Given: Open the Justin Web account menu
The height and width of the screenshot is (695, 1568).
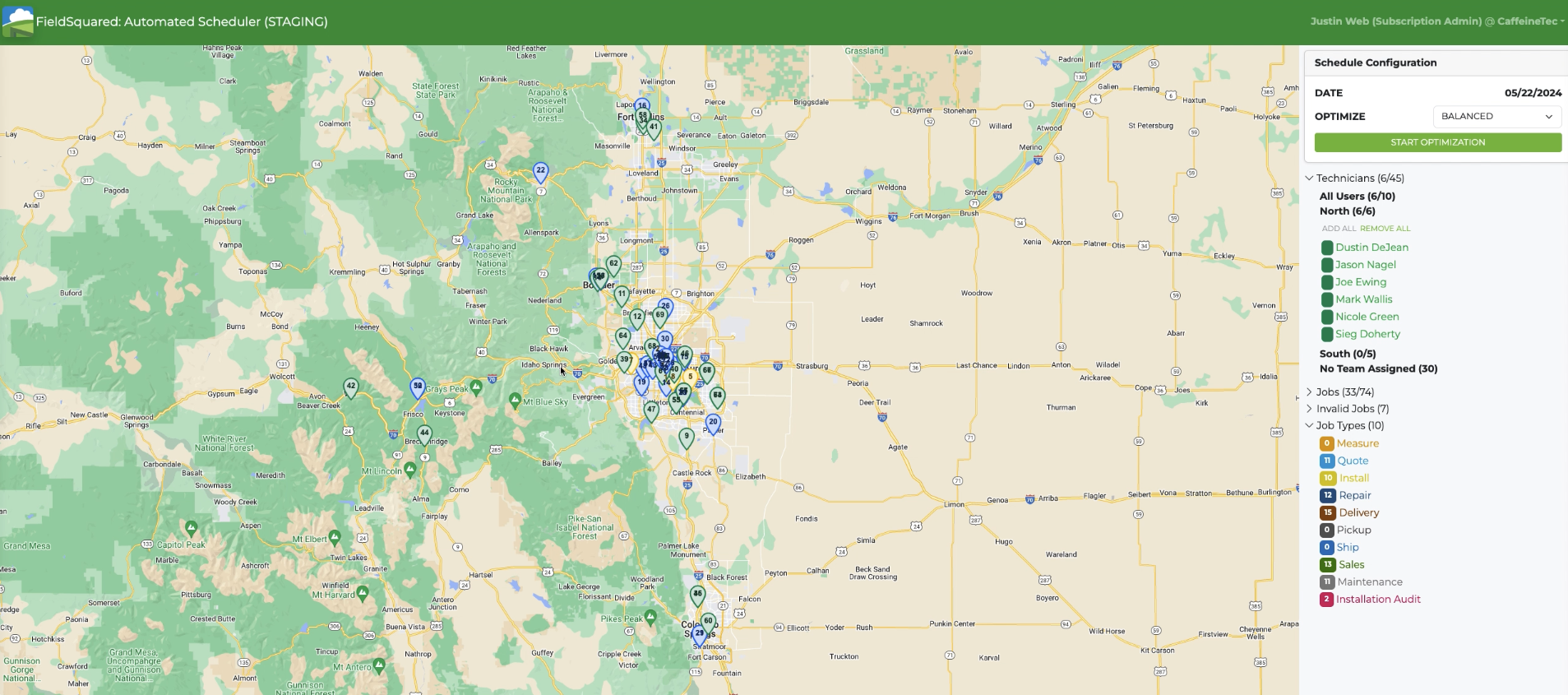Looking at the screenshot, I should pos(1437,21).
